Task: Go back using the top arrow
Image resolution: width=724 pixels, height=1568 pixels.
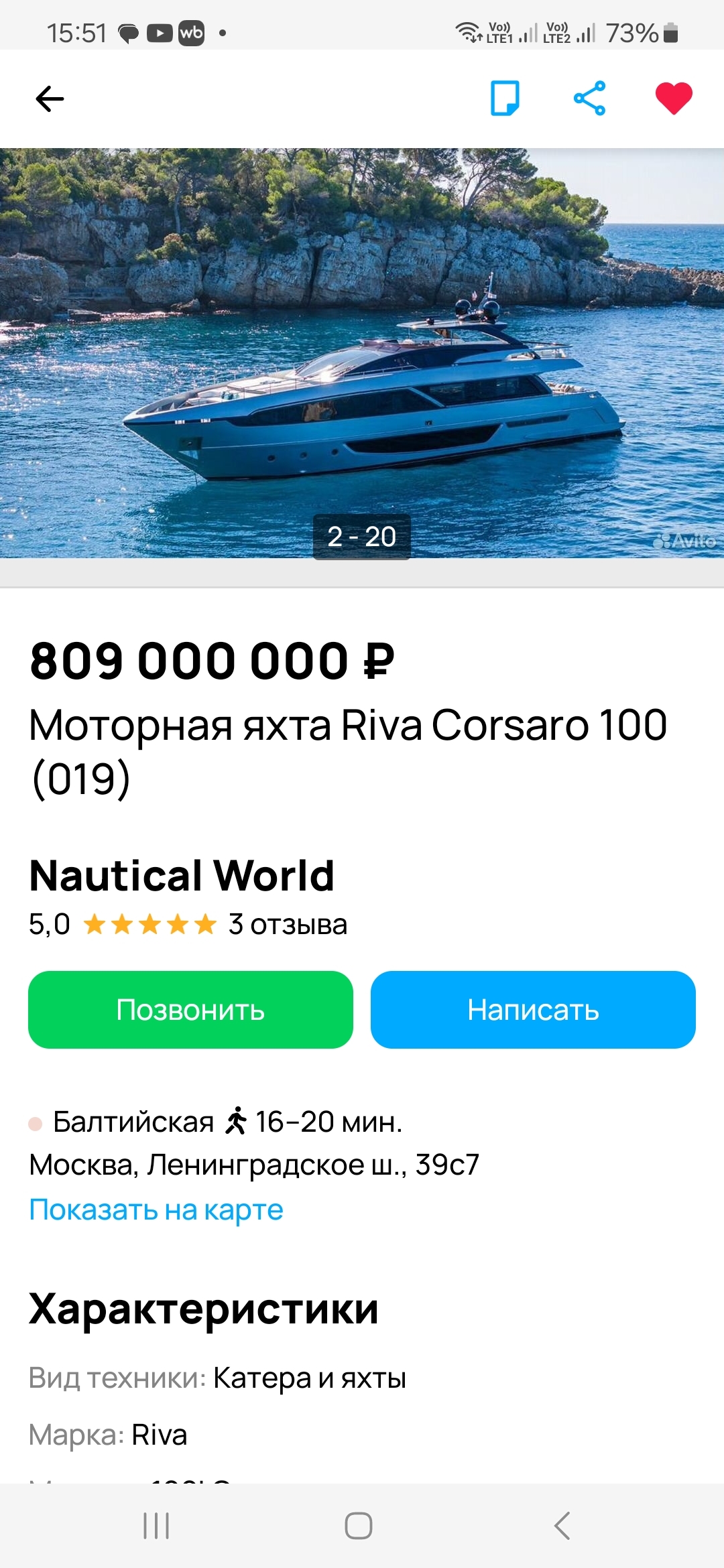Action: point(50,99)
